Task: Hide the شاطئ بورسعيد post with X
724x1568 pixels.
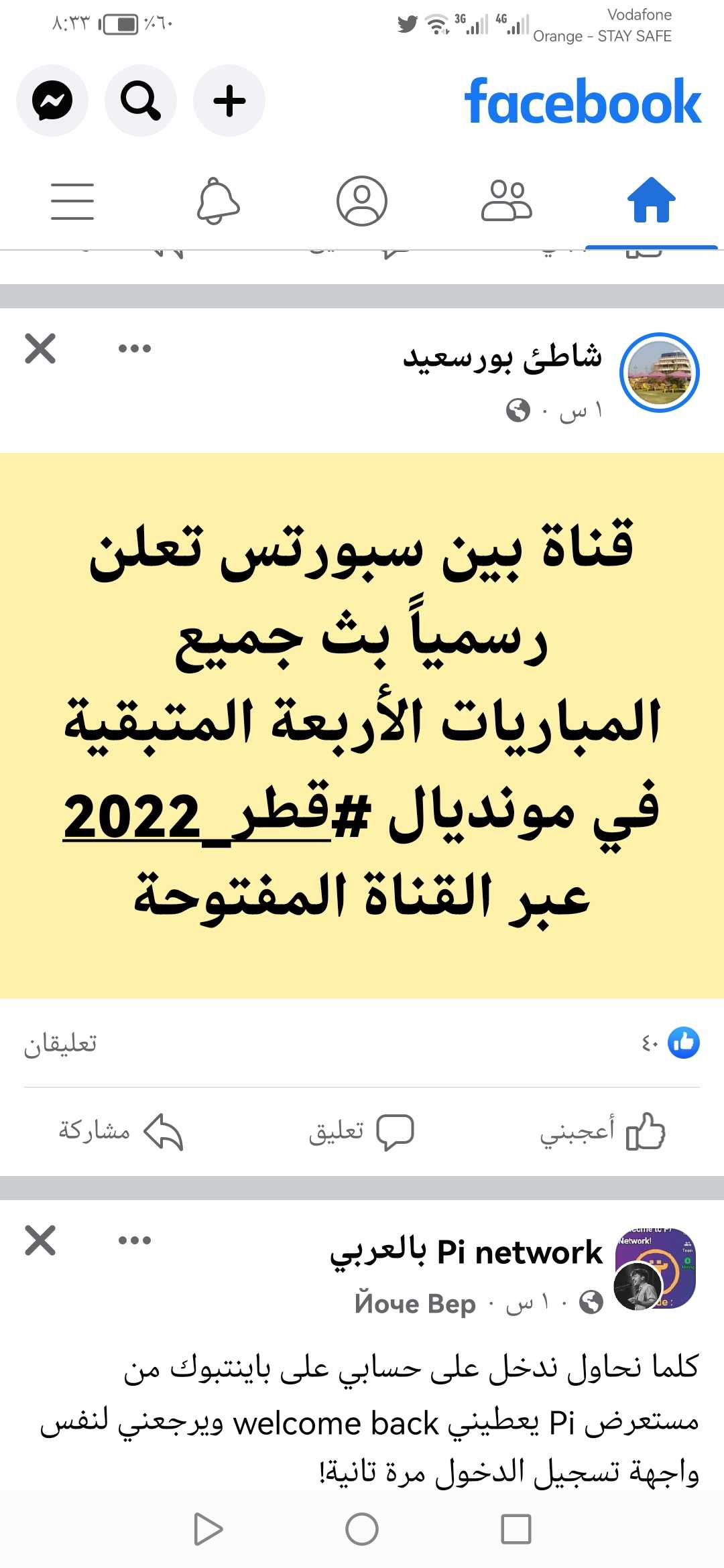Action: click(x=40, y=348)
